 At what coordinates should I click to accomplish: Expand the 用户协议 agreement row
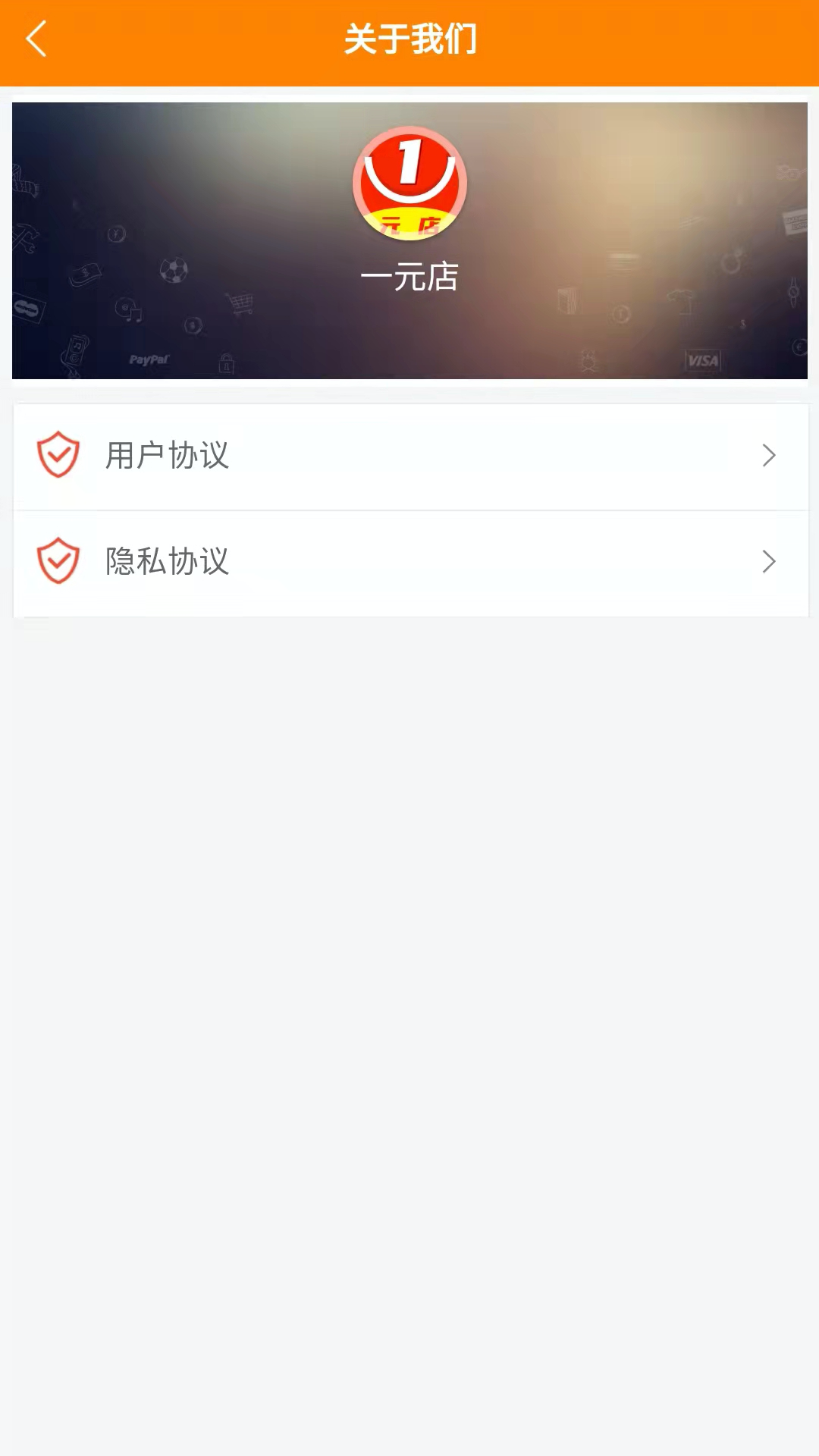tap(409, 454)
